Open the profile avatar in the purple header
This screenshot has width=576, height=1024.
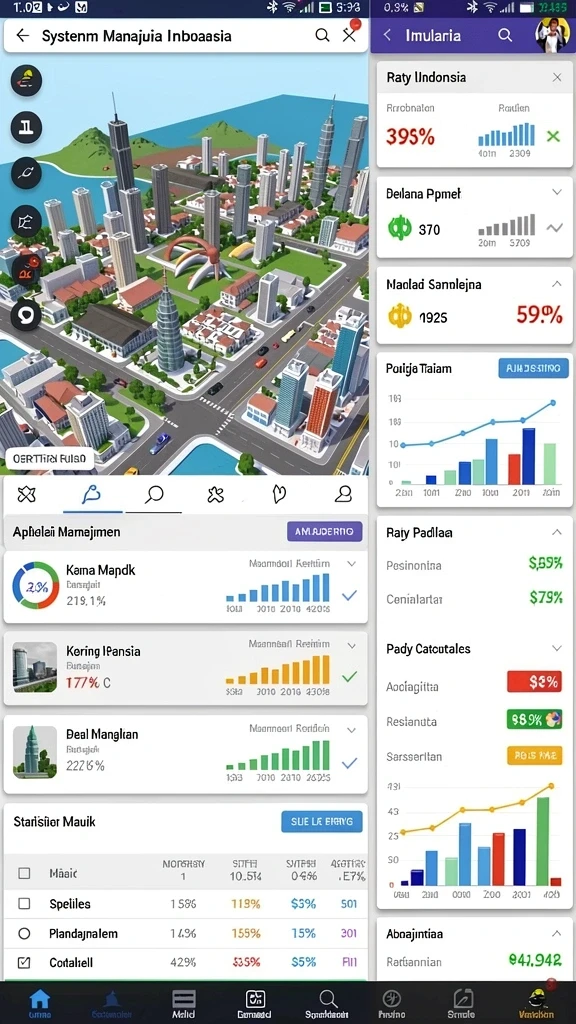click(552, 35)
